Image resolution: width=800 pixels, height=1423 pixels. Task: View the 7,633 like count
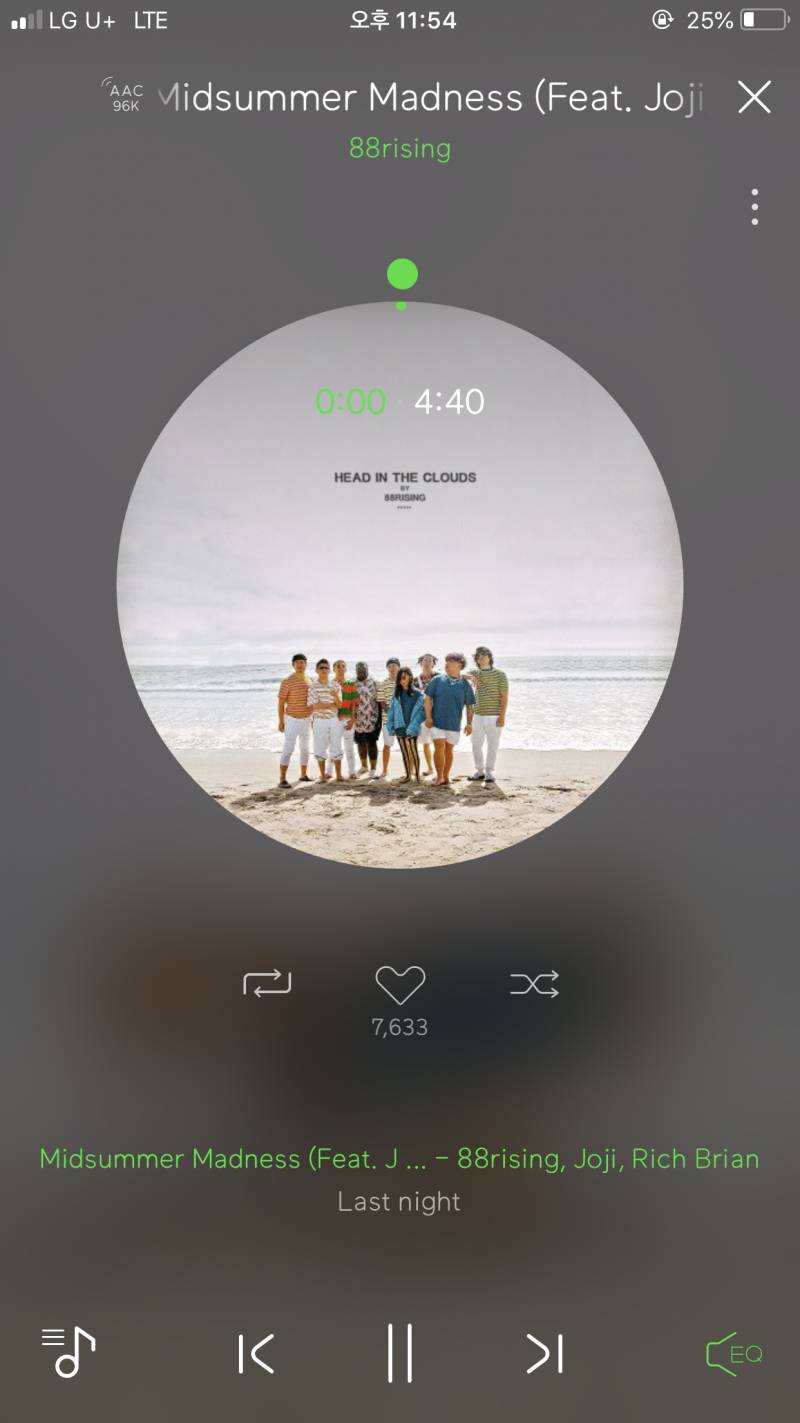coord(400,1028)
